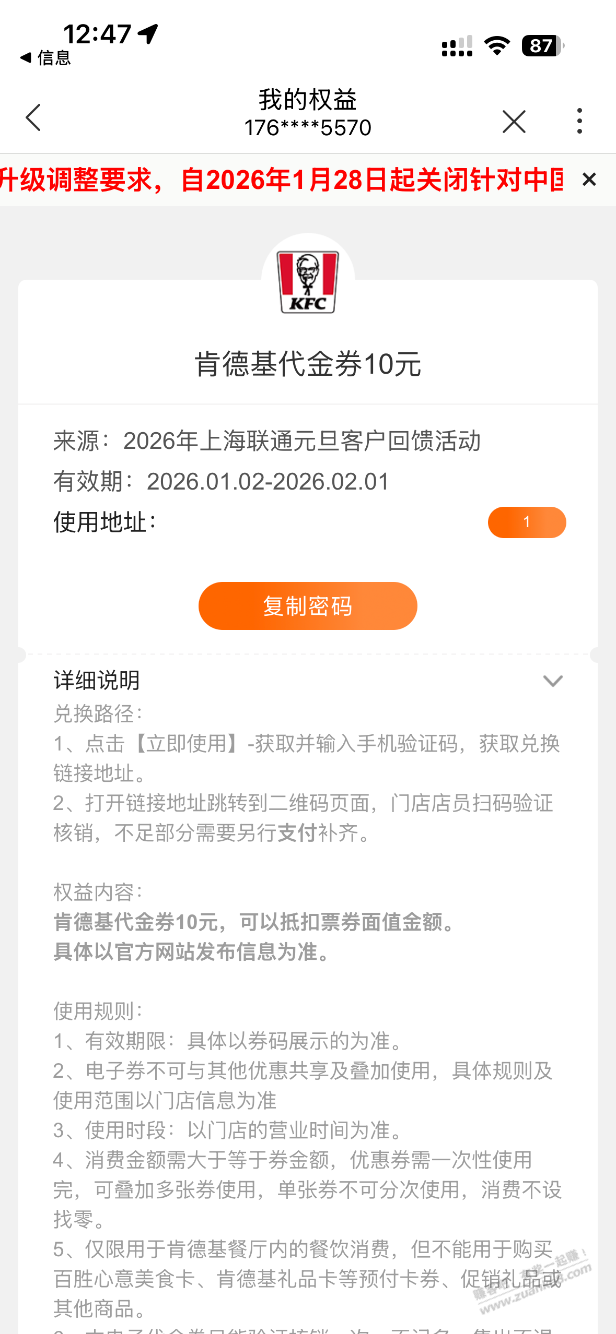This screenshot has width=616, height=1334.
Task: Tap the orange 1 address pill
Action: pyautogui.click(x=526, y=522)
